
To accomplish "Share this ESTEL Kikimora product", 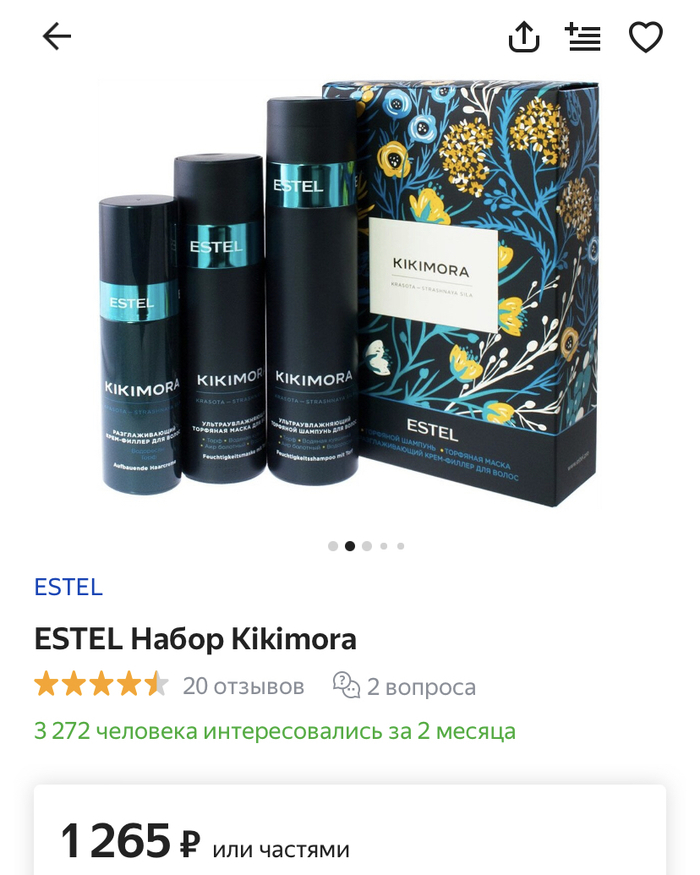I will [x=524, y=37].
